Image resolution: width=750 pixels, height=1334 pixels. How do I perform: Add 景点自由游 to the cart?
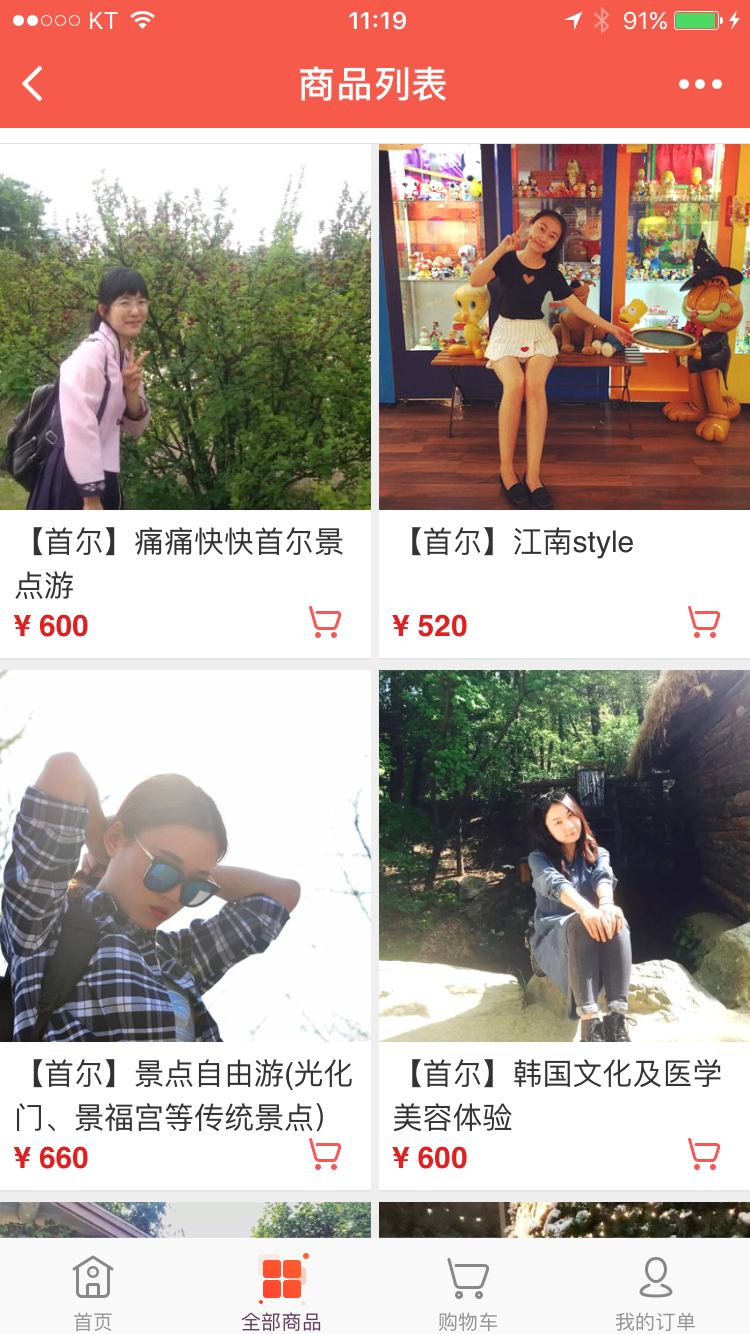click(325, 1155)
